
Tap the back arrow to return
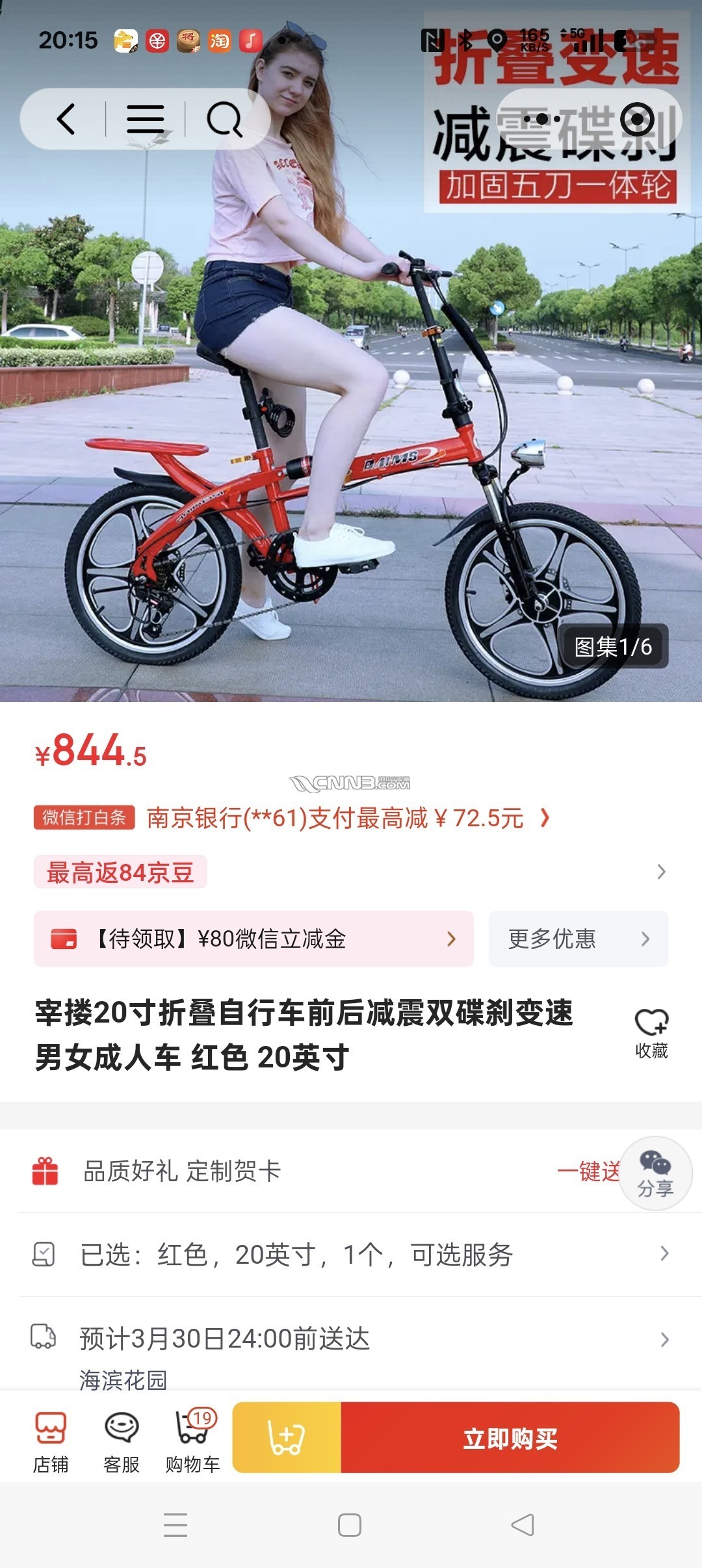(x=65, y=120)
